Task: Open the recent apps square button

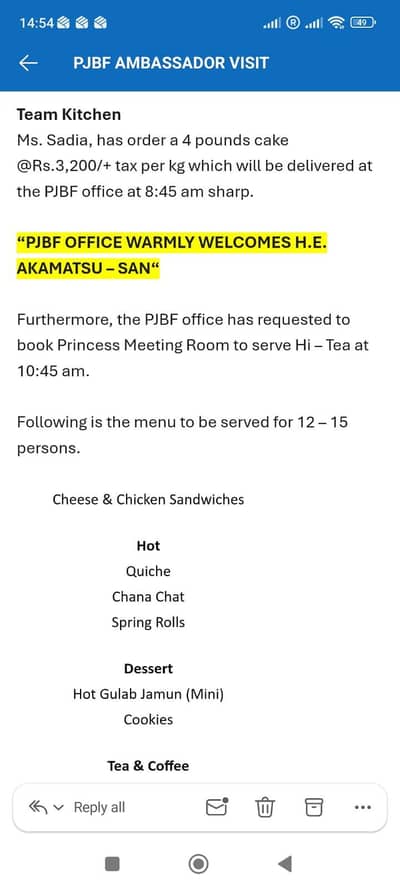Action: pyautogui.click(x=112, y=864)
